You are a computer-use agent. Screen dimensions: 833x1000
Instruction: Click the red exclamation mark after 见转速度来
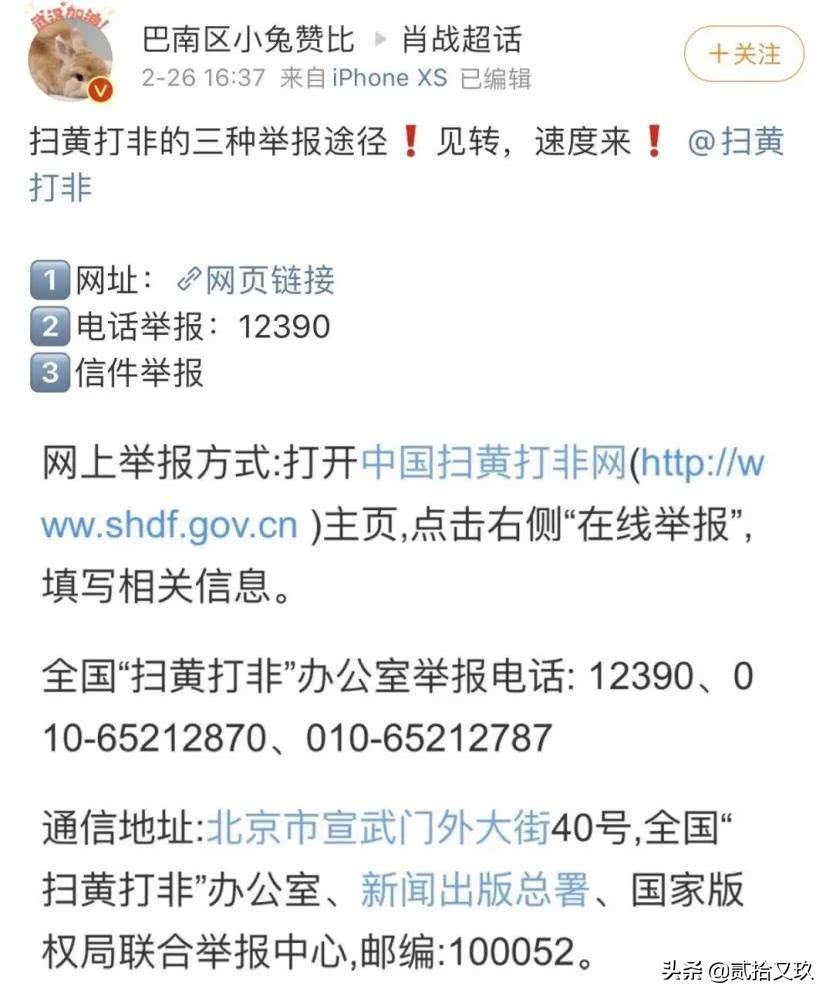[651, 141]
